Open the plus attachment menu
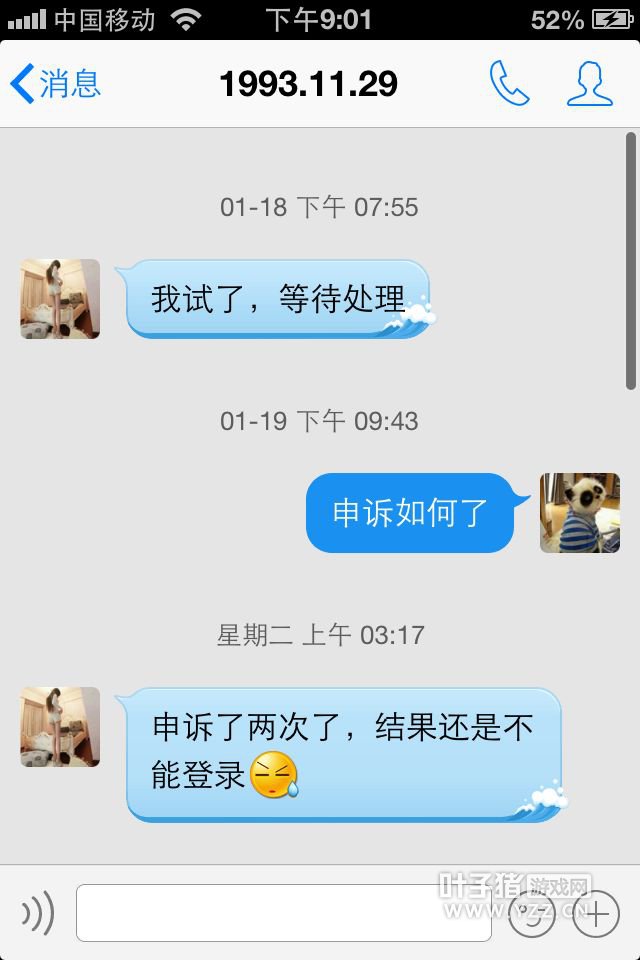 (x=596, y=914)
